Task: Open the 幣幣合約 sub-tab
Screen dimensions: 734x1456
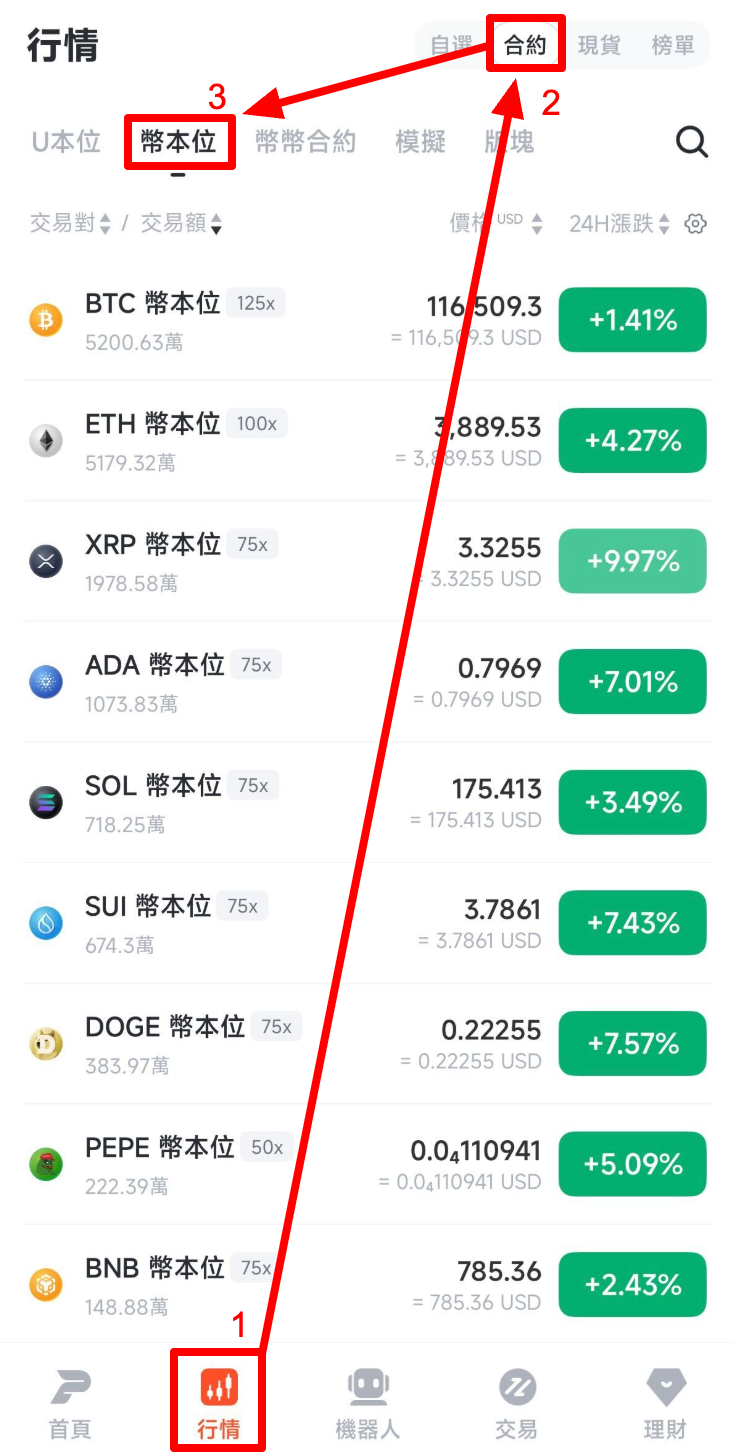Action: pyautogui.click(x=305, y=142)
